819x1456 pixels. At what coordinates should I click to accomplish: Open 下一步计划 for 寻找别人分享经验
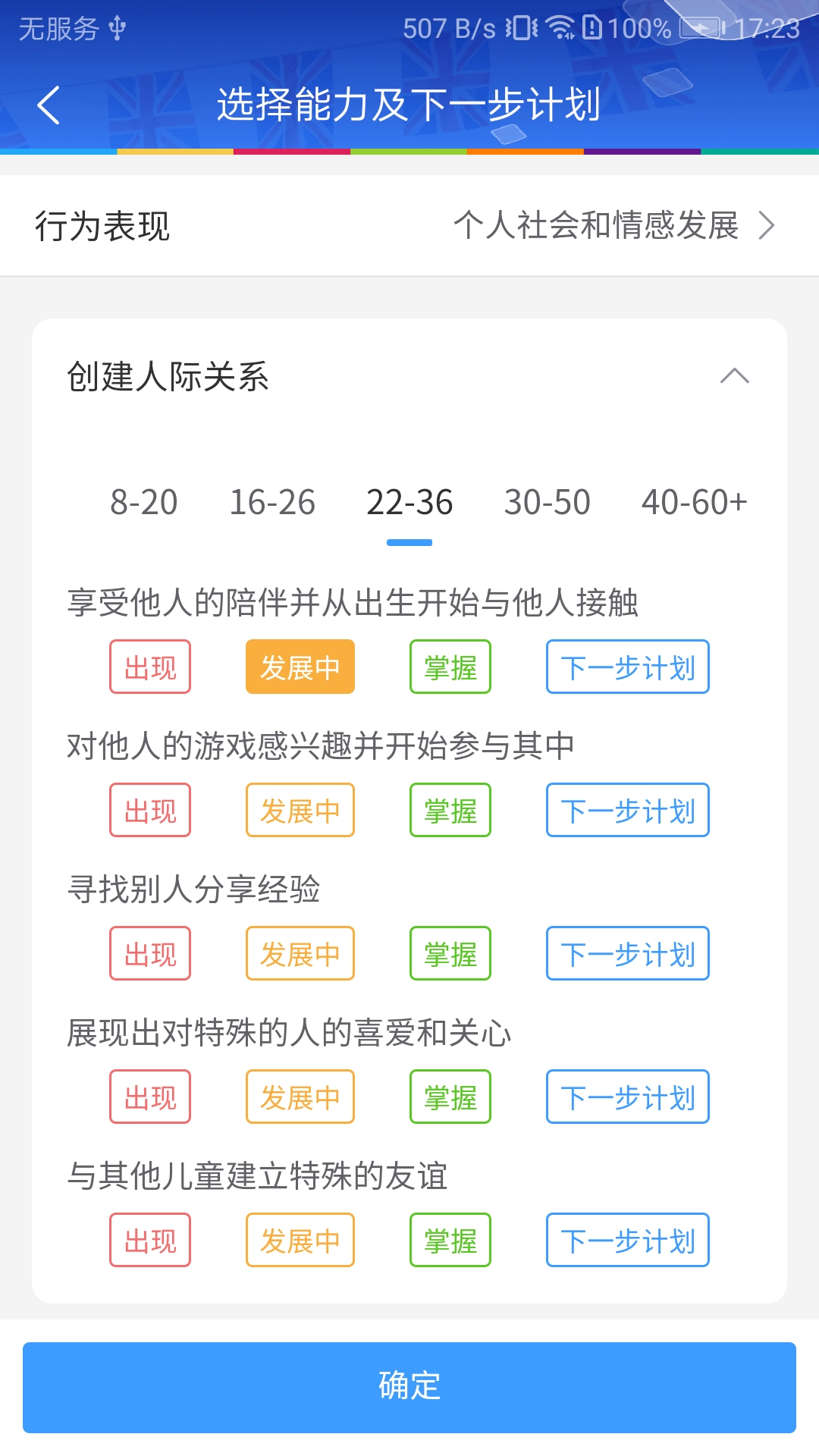(627, 954)
